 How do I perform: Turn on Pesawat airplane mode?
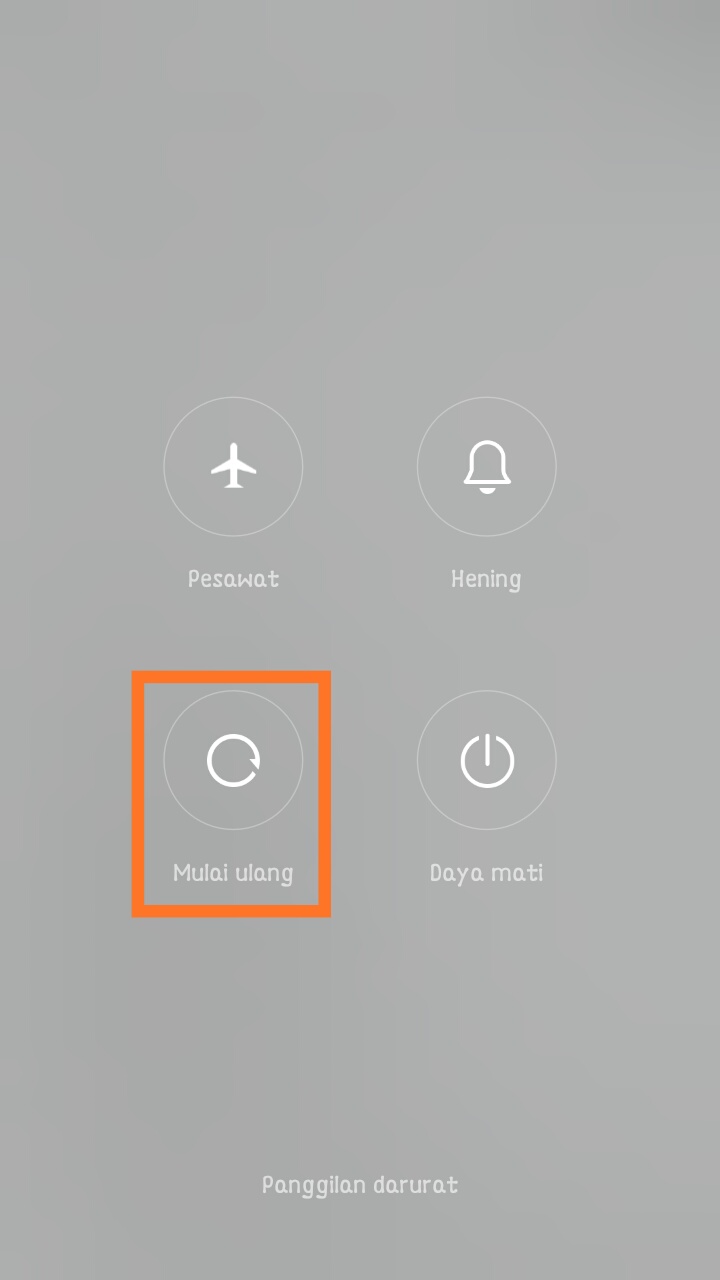click(x=233, y=467)
